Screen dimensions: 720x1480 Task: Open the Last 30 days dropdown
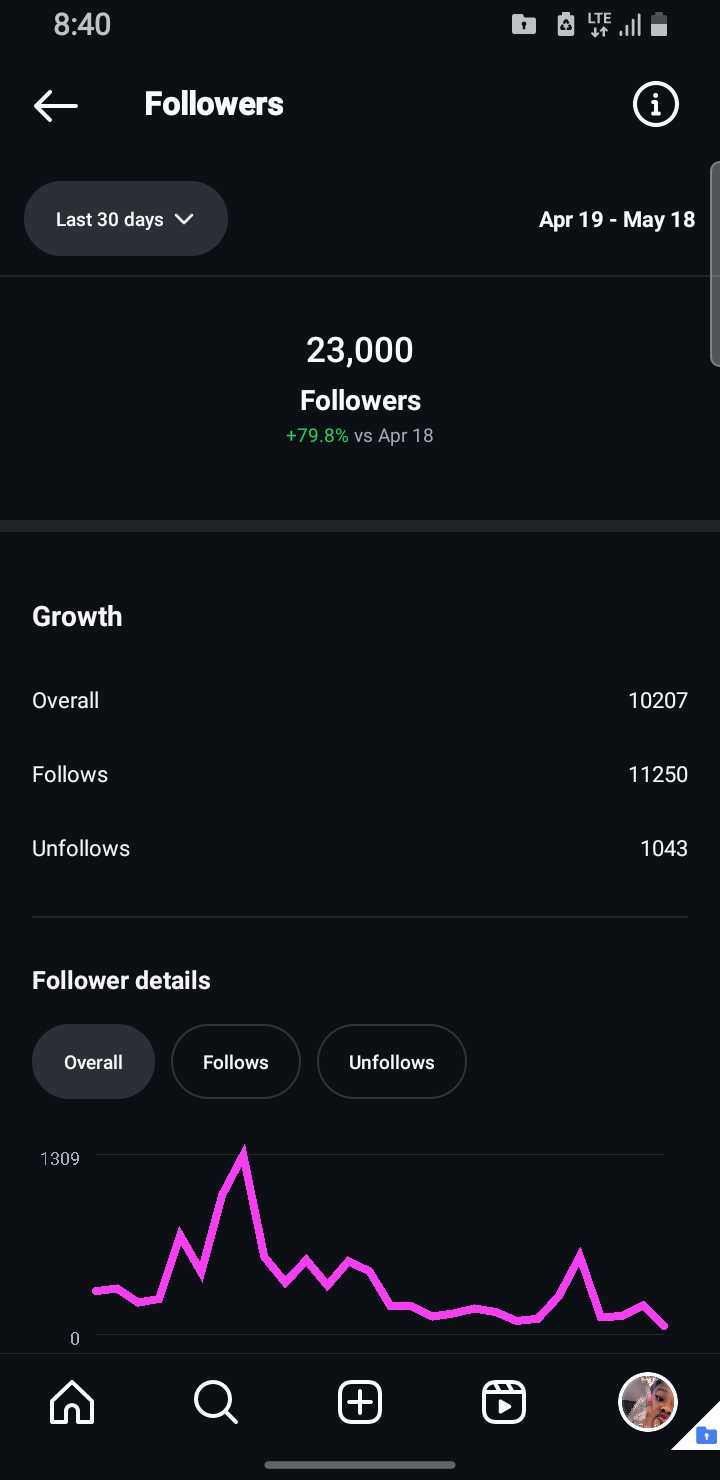coord(126,219)
